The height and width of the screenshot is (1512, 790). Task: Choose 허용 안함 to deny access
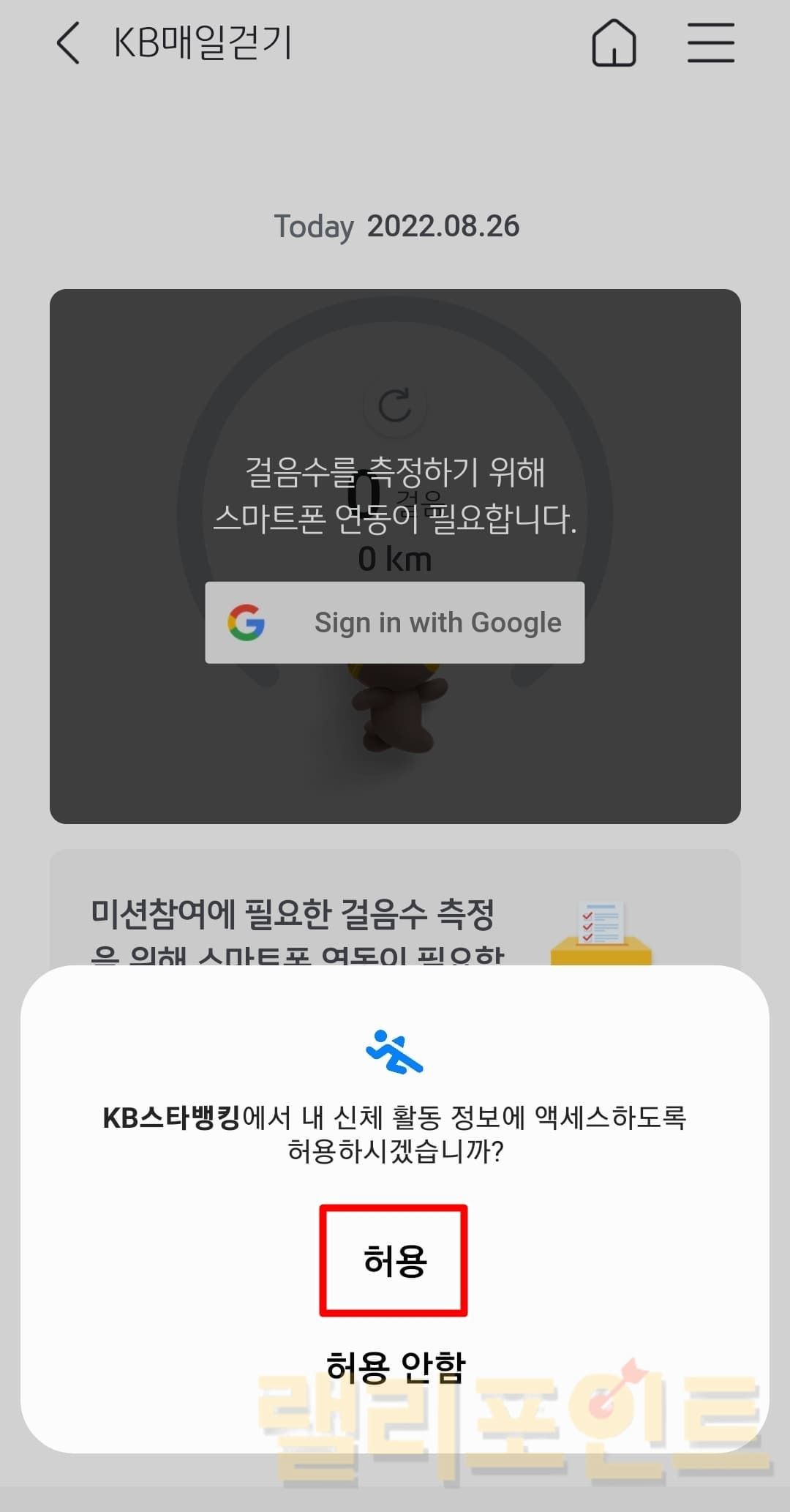[x=395, y=1366]
